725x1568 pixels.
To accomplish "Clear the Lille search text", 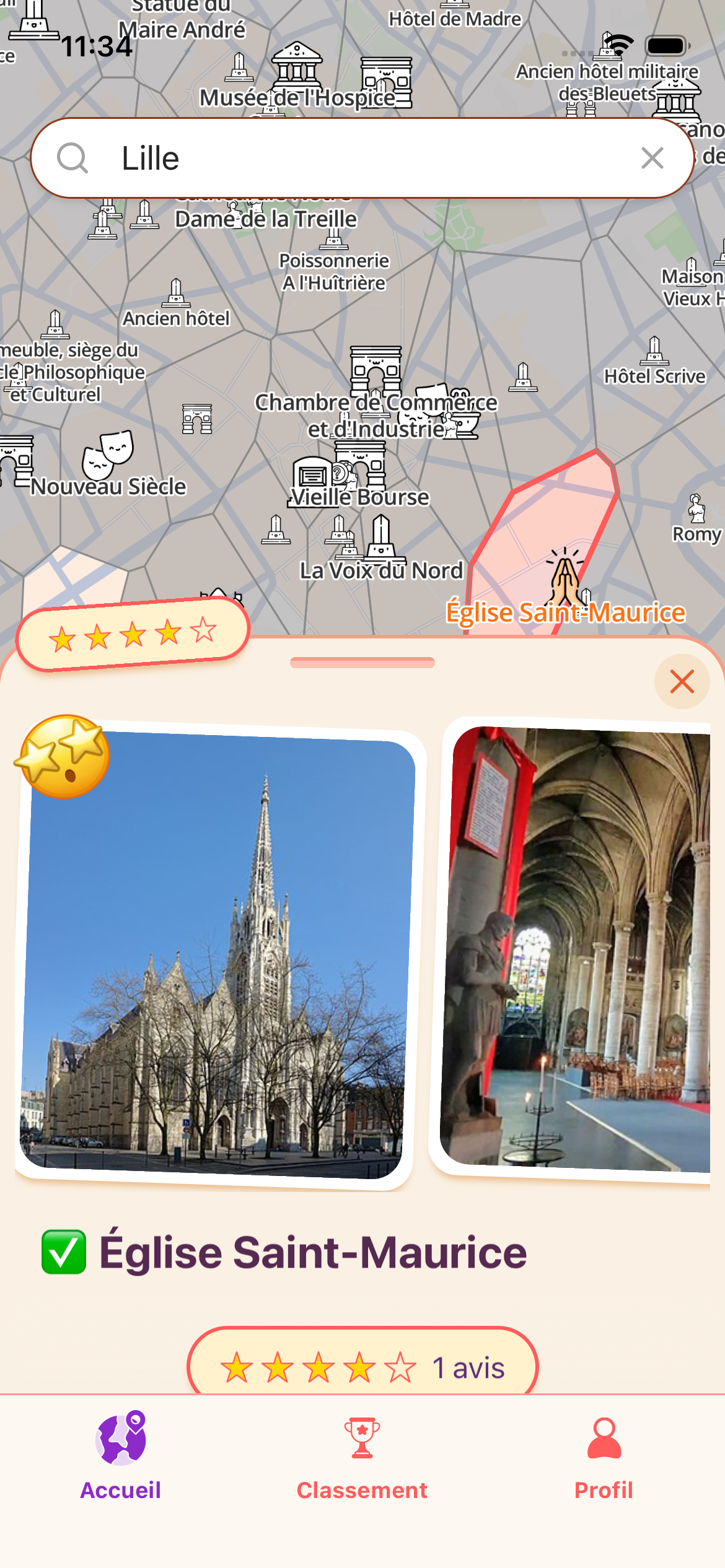I will 652,159.
